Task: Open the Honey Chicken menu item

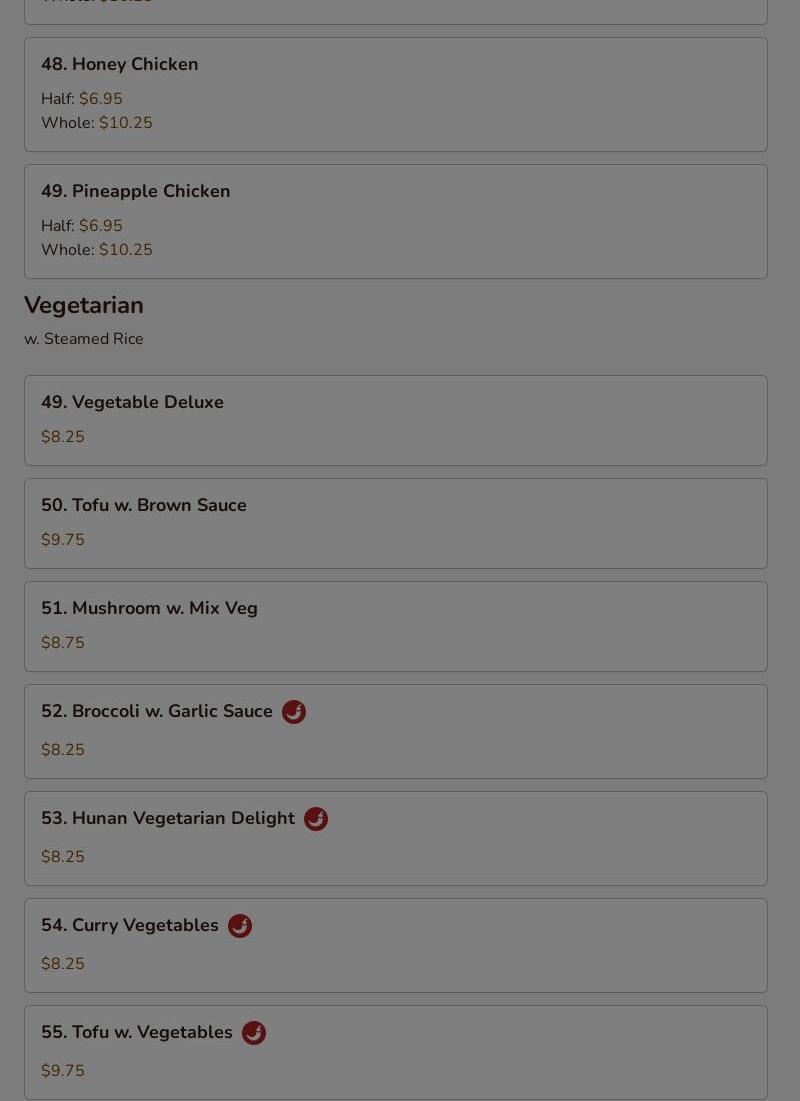Action: click(395, 94)
